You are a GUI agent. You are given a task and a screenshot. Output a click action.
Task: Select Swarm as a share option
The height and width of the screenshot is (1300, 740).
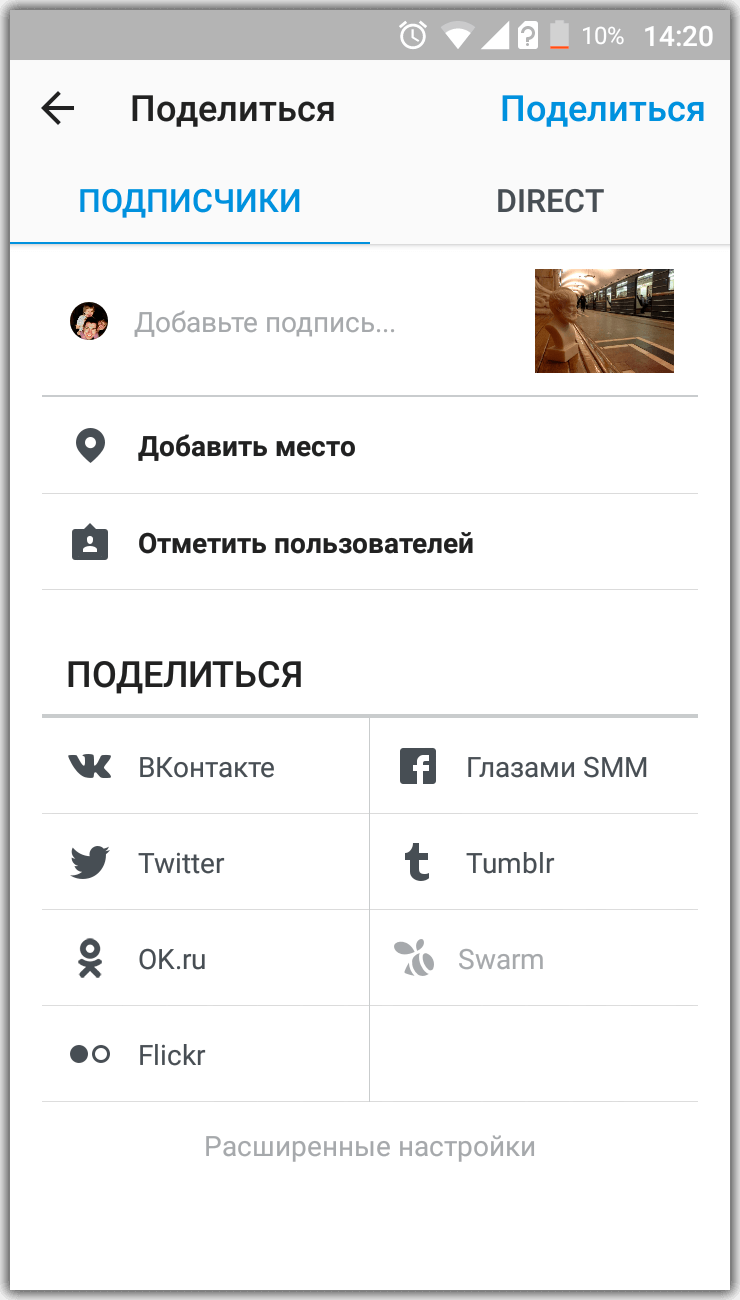[x=533, y=959]
